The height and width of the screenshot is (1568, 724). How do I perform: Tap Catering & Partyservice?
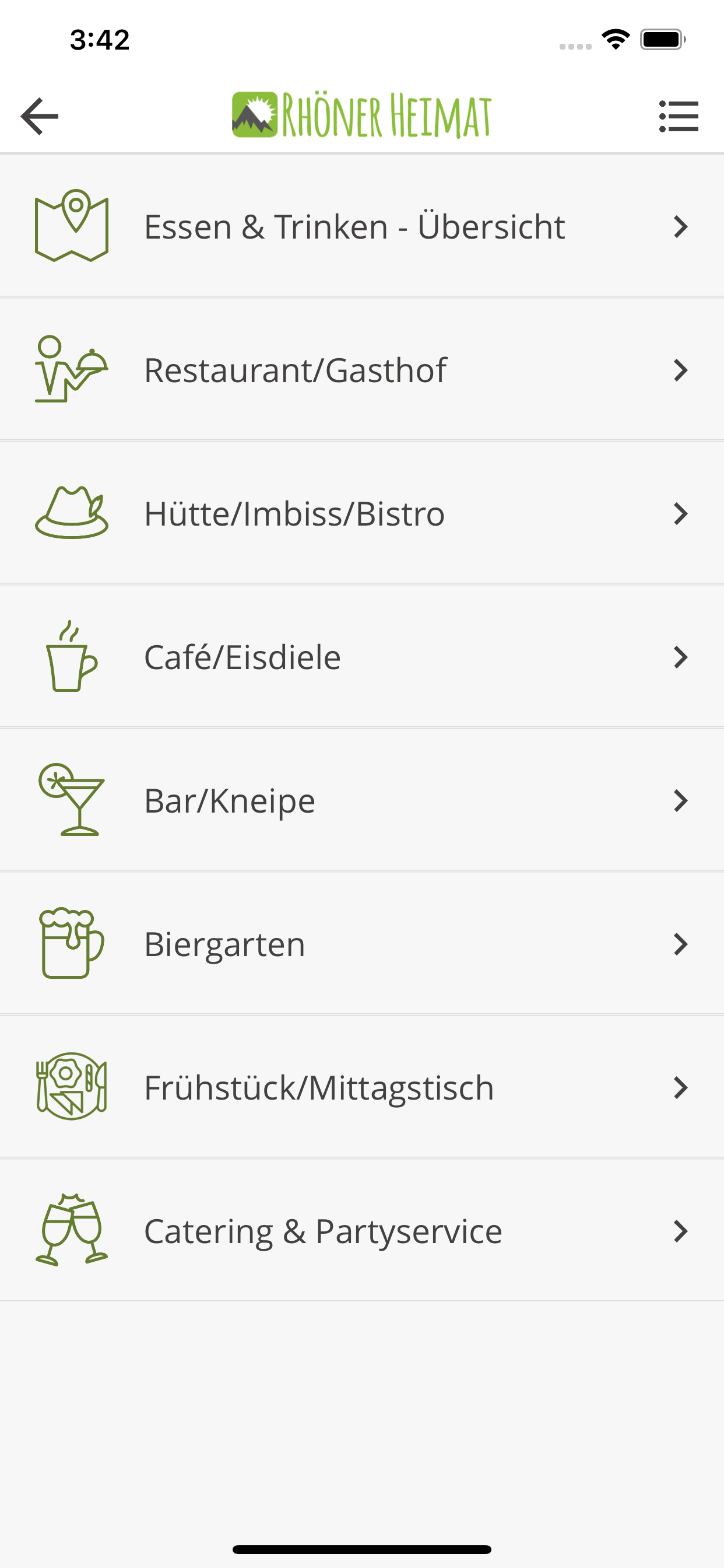click(x=361, y=1231)
